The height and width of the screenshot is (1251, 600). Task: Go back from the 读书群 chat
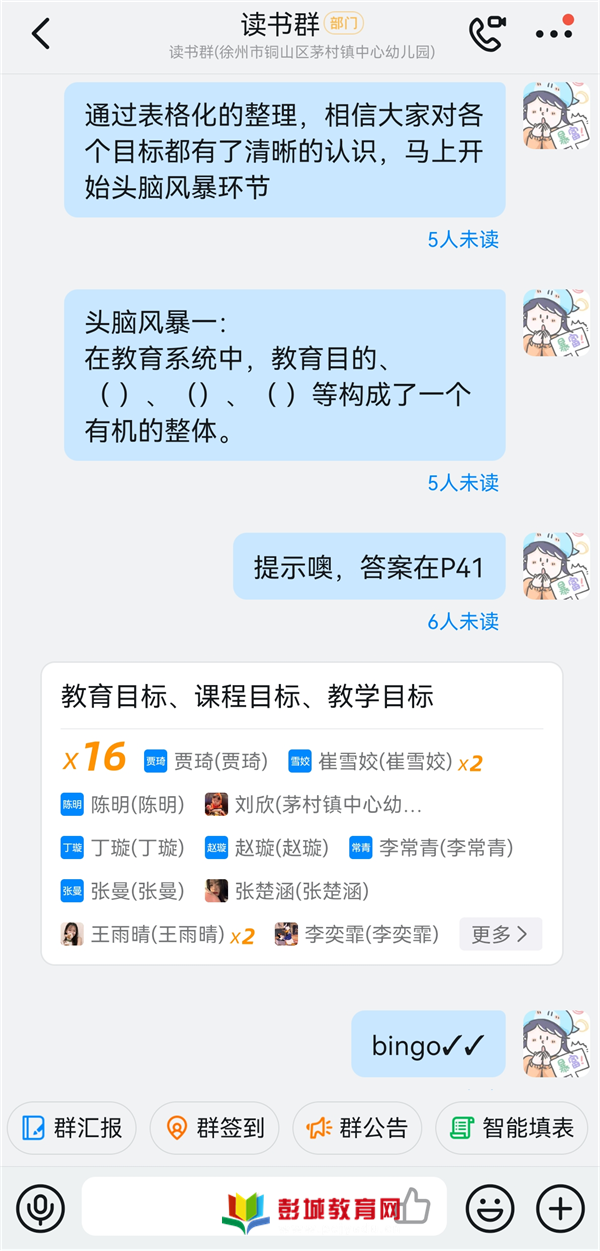tap(40, 34)
